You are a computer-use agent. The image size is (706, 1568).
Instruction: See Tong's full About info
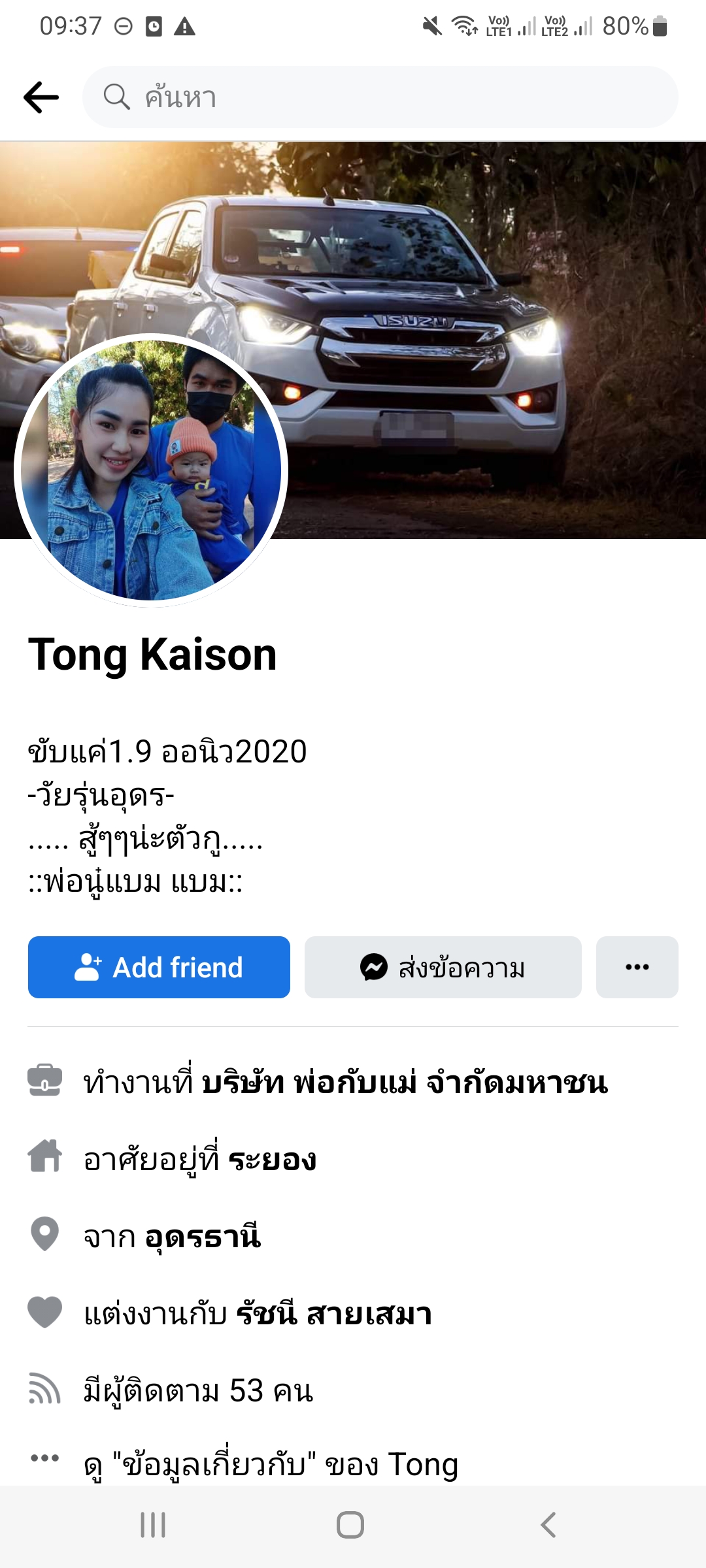(271, 1464)
